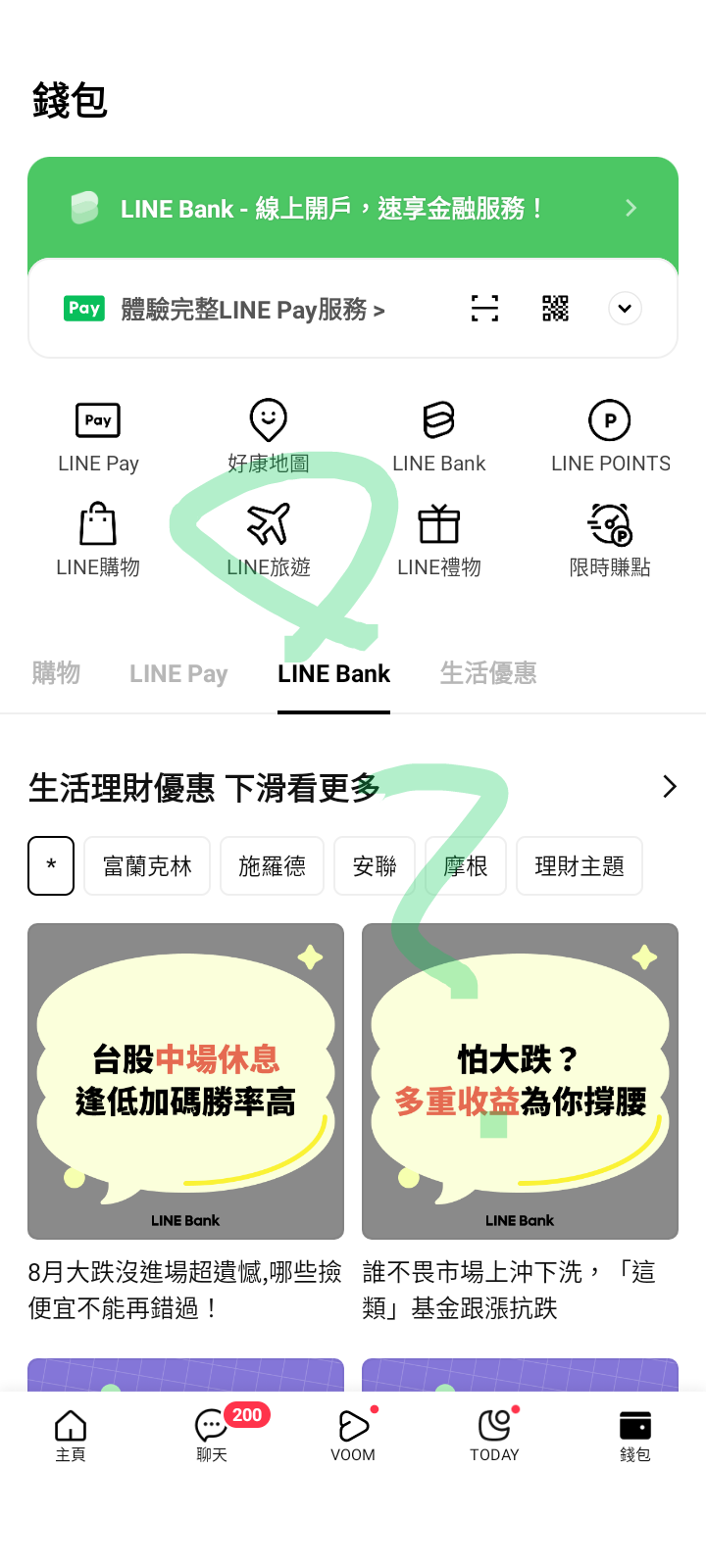Image resolution: width=706 pixels, height=1568 pixels.
Task: Show my LINE Pay QR code
Action: click(555, 309)
